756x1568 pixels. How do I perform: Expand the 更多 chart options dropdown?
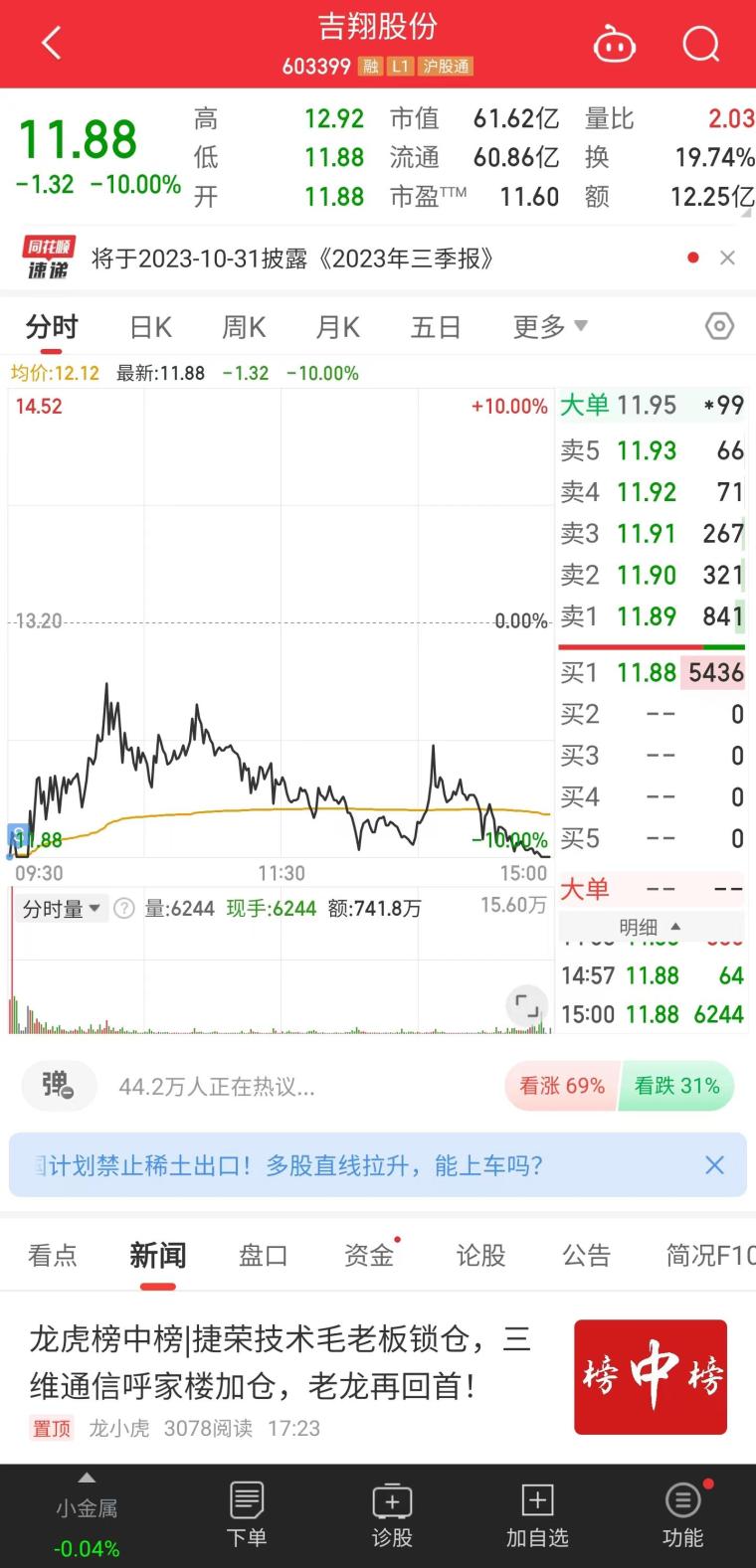coord(550,327)
